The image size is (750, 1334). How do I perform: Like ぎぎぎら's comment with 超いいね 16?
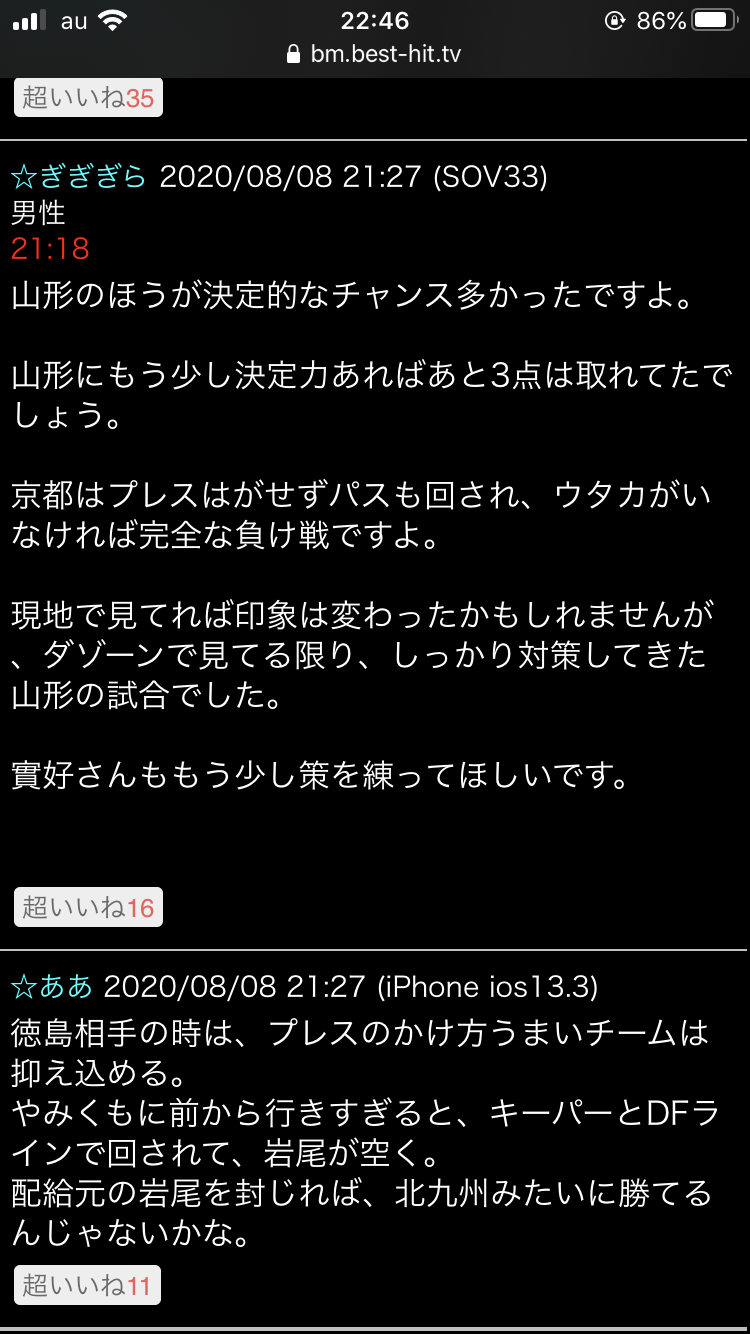coord(88,907)
